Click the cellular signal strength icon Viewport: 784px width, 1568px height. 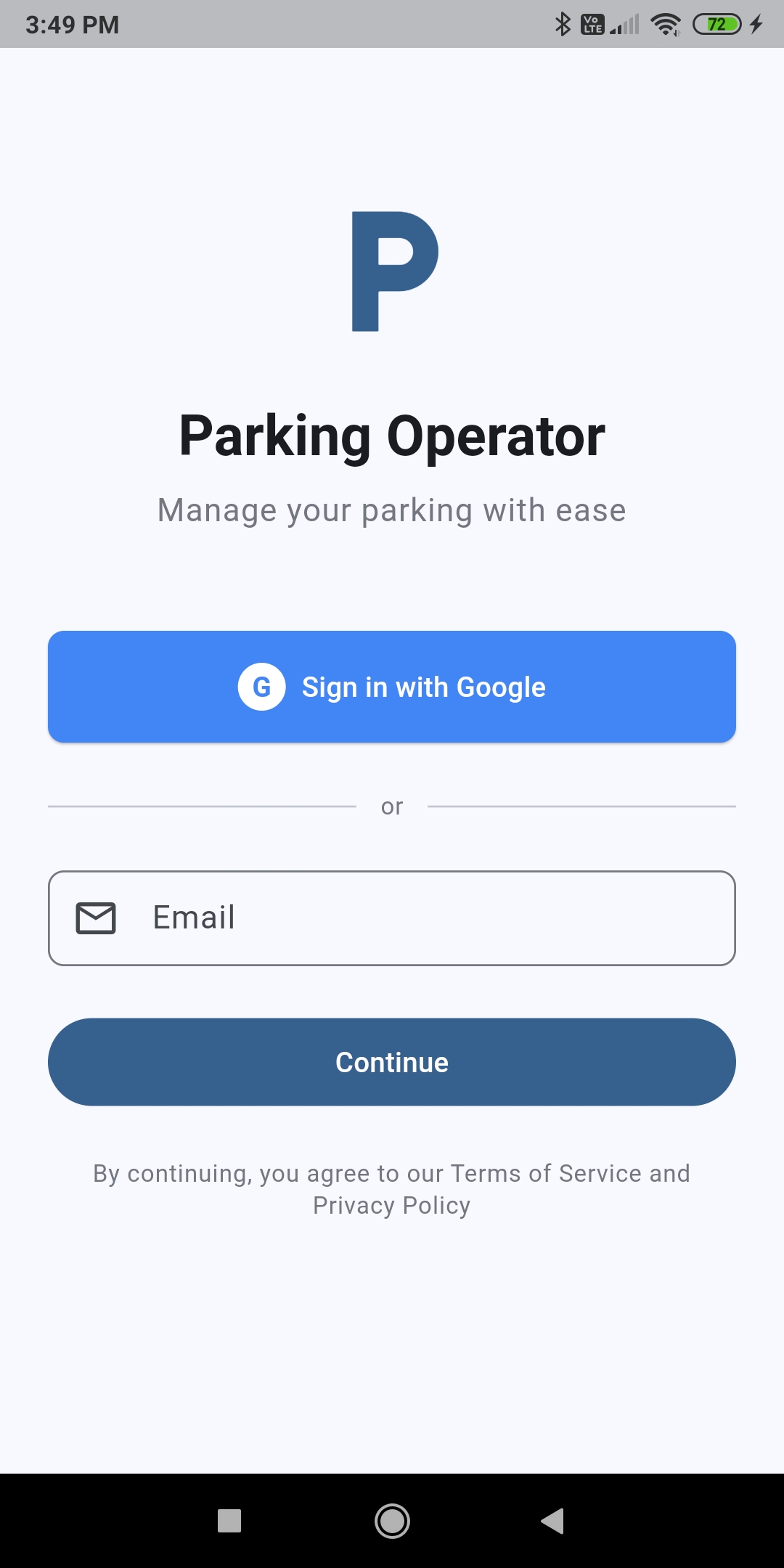[624, 24]
